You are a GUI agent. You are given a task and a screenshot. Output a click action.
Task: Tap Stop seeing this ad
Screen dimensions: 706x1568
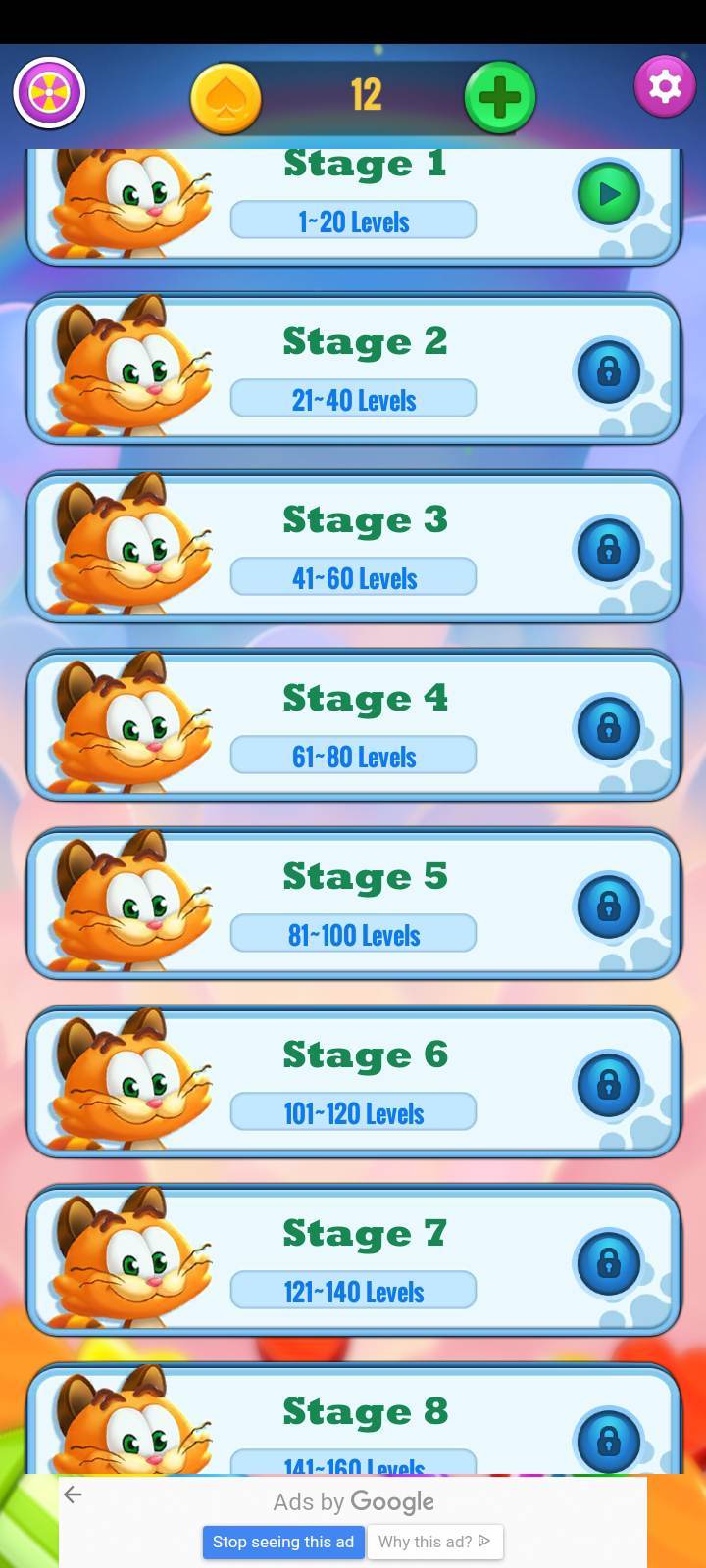(283, 1542)
